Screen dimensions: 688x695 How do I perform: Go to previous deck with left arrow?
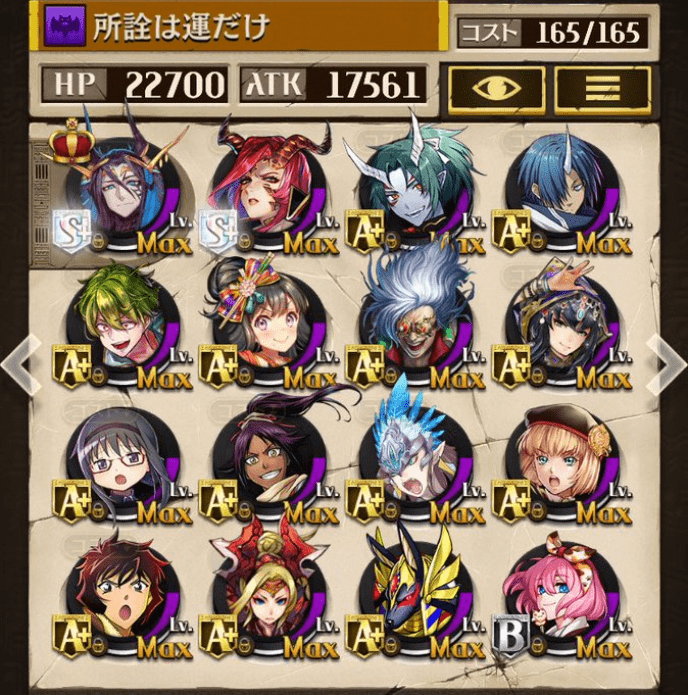(18, 364)
